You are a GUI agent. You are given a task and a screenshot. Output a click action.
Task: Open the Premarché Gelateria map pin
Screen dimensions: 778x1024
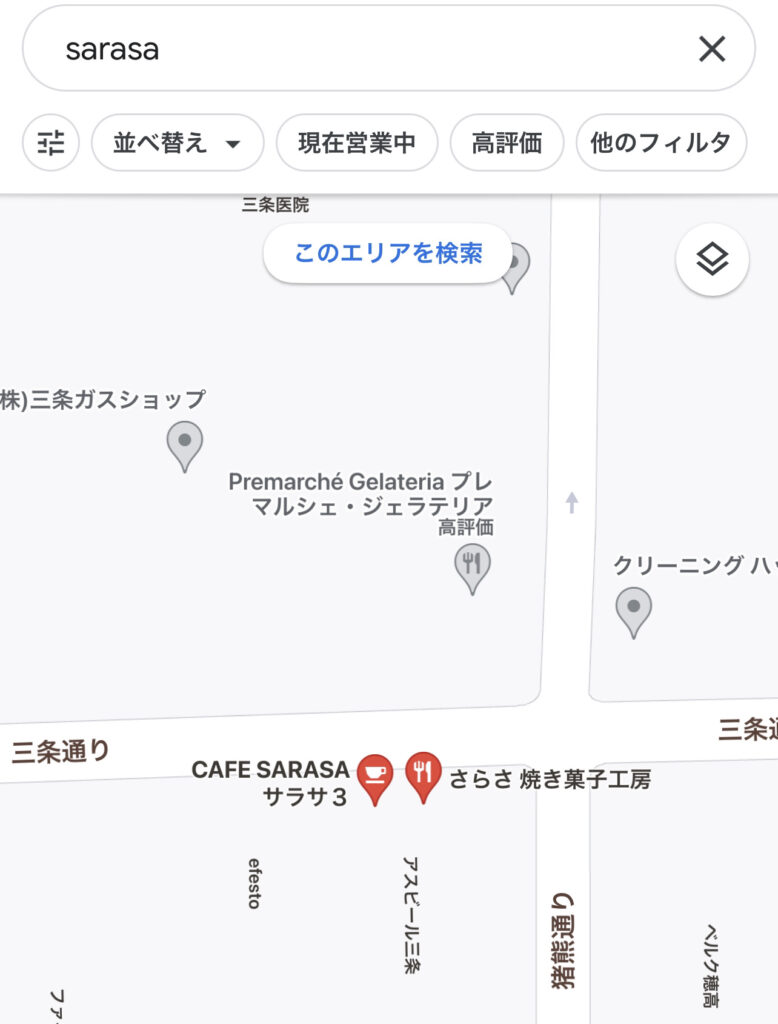pyautogui.click(x=472, y=566)
